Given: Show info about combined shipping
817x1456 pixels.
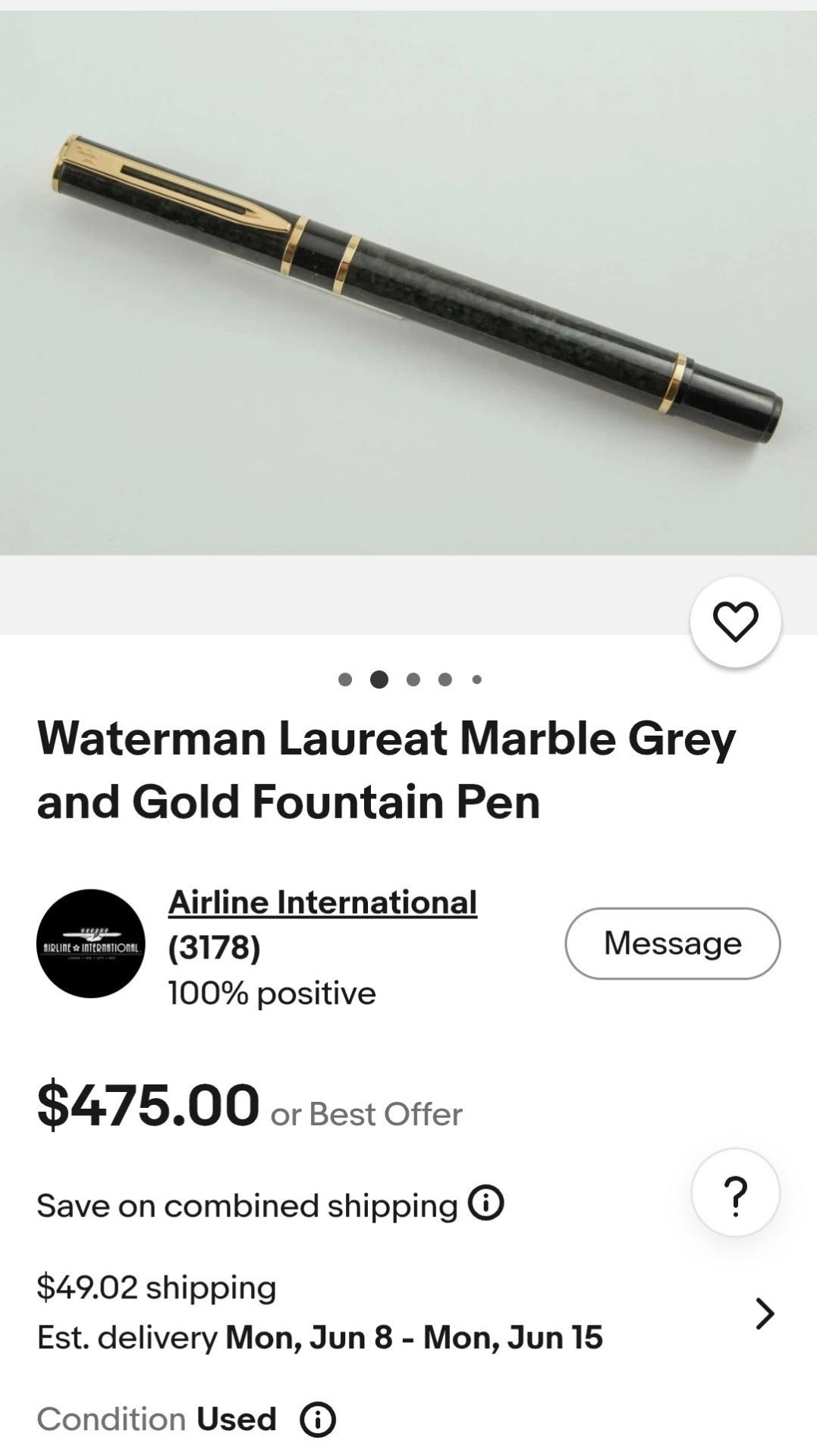Looking at the screenshot, I should click(x=485, y=1203).
